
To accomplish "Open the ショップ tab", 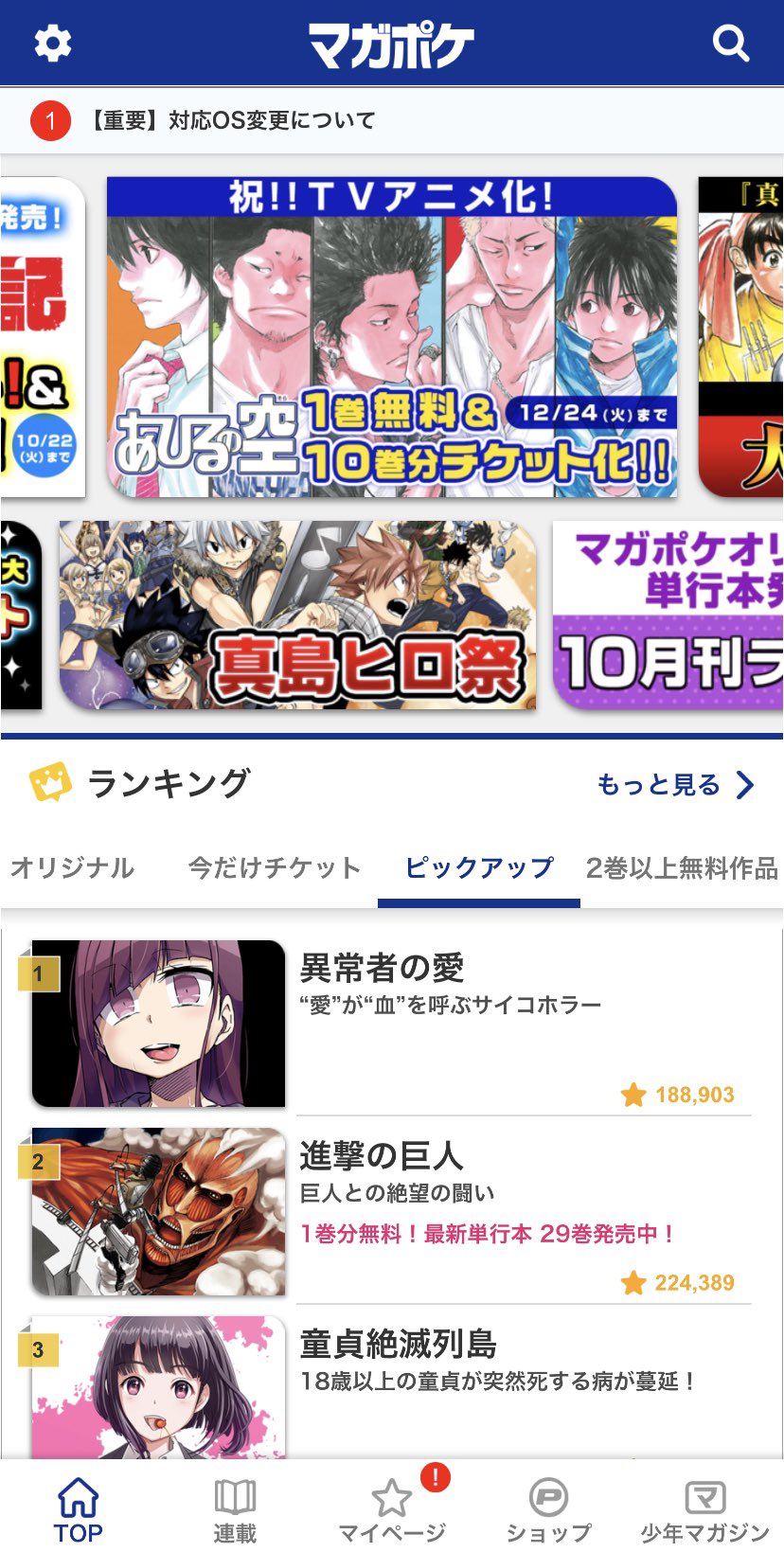I will [x=549, y=1509].
